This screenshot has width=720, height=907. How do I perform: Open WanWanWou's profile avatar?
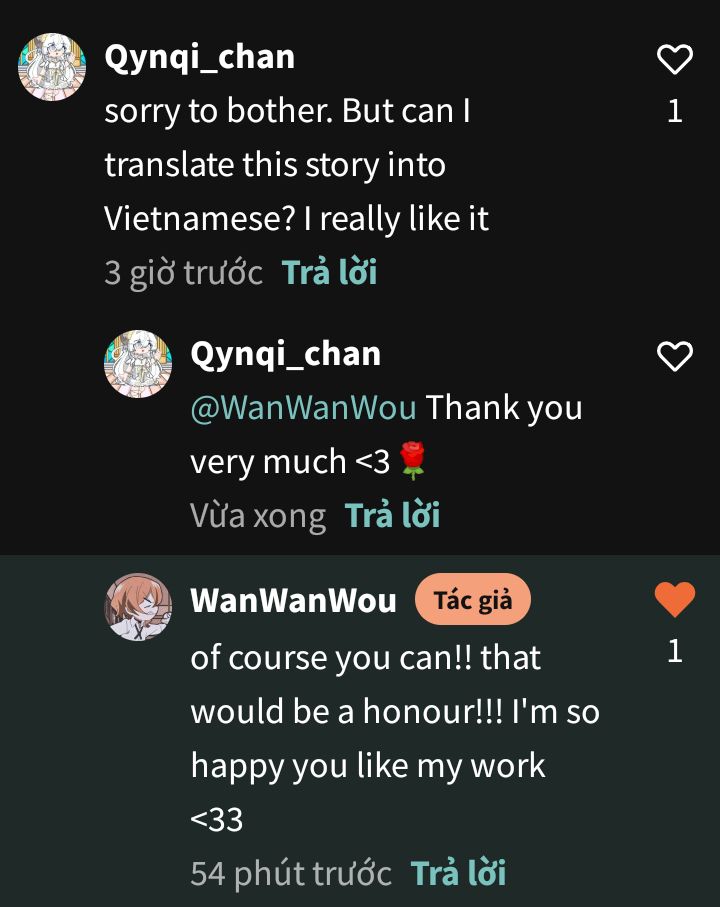tap(138, 606)
